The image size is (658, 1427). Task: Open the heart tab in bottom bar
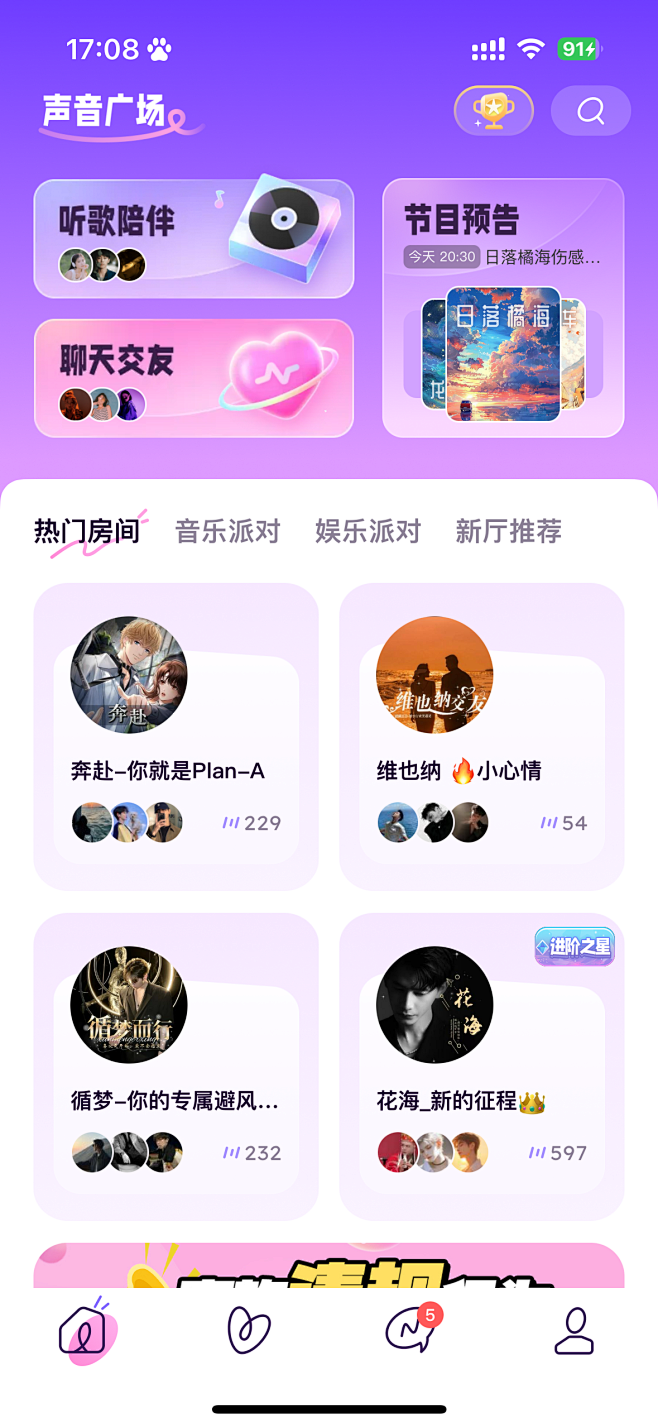point(250,1330)
